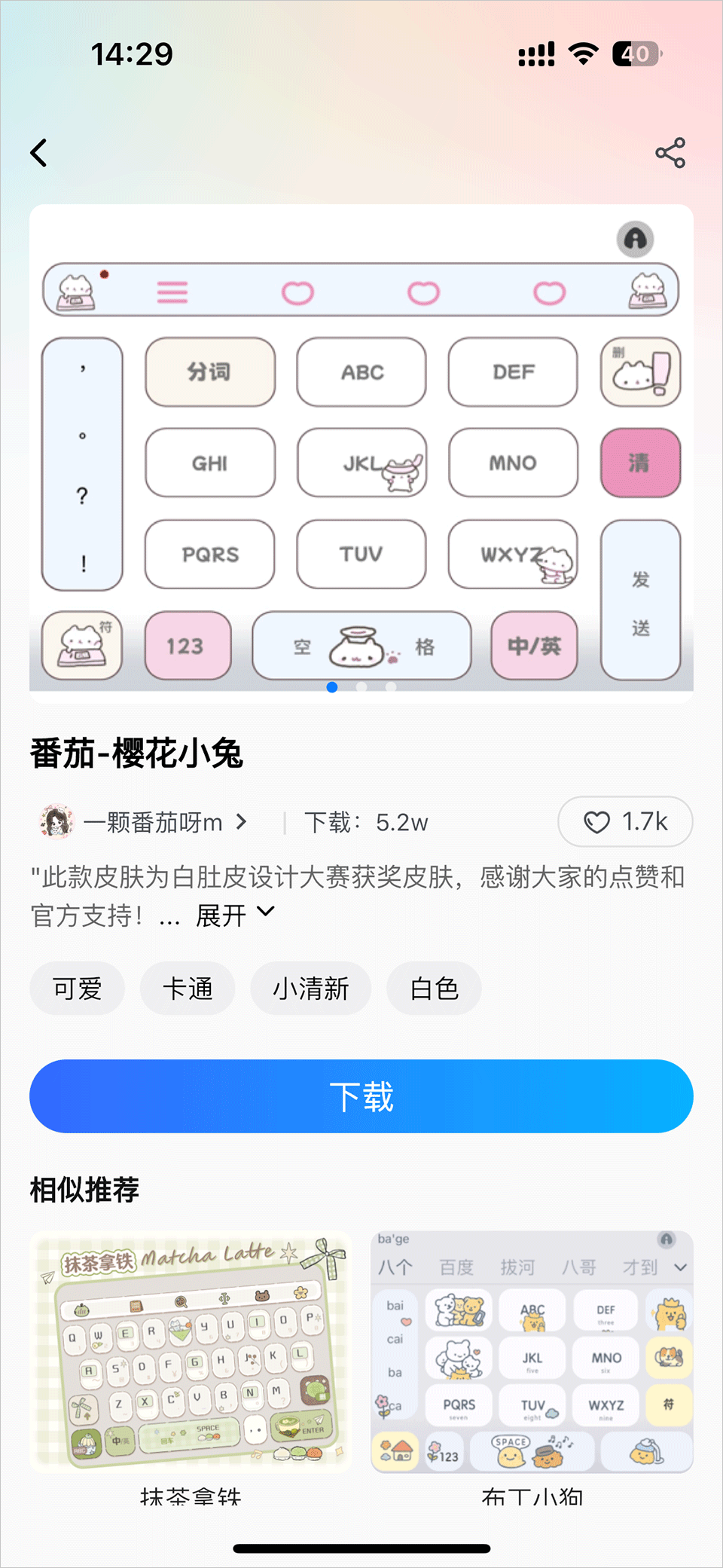Image resolution: width=723 pixels, height=1568 pixels.
Task: Expand the full skin description
Action: click(x=235, y=915)
